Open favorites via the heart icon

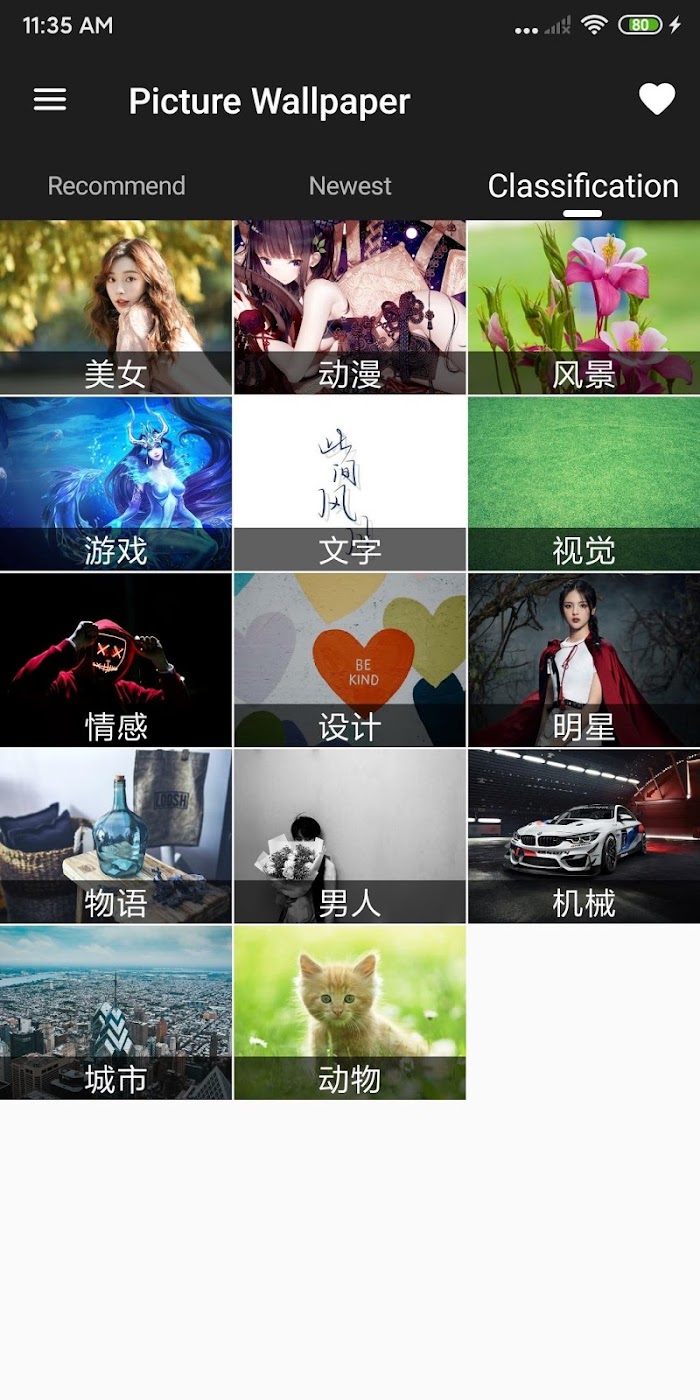[657, 99]
